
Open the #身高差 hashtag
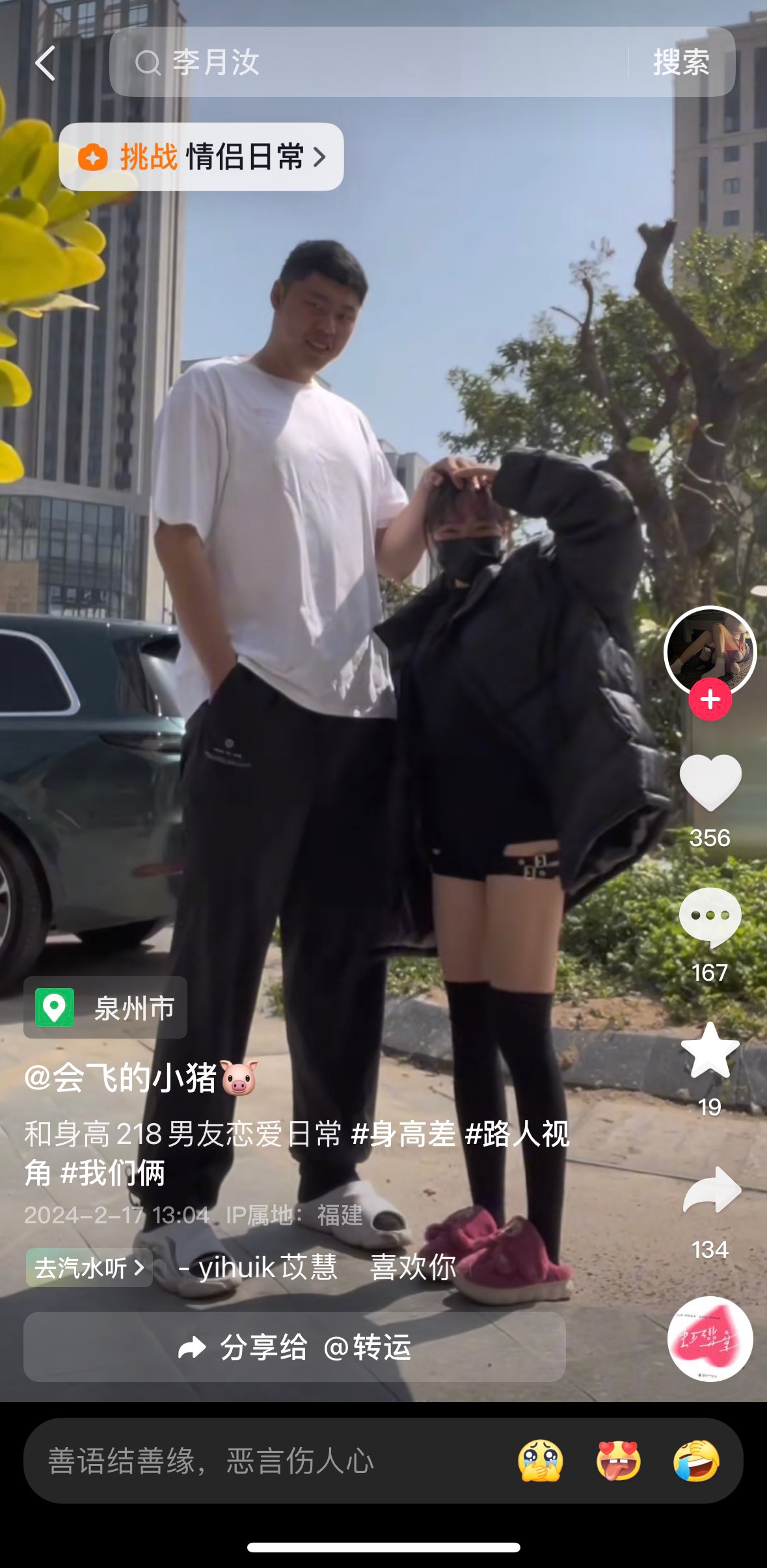tap(403, 1134)
